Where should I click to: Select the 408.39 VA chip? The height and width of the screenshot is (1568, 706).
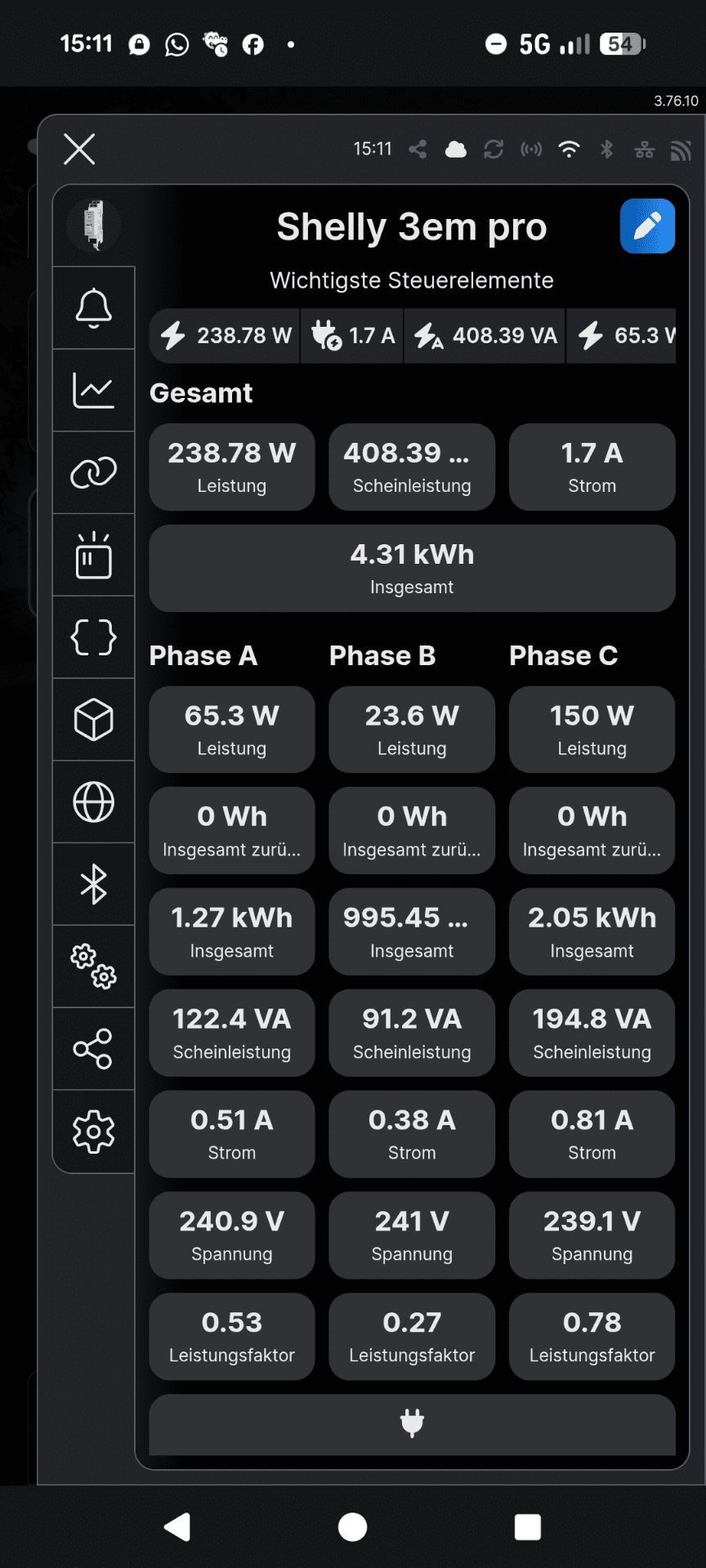tap(485, 336)
